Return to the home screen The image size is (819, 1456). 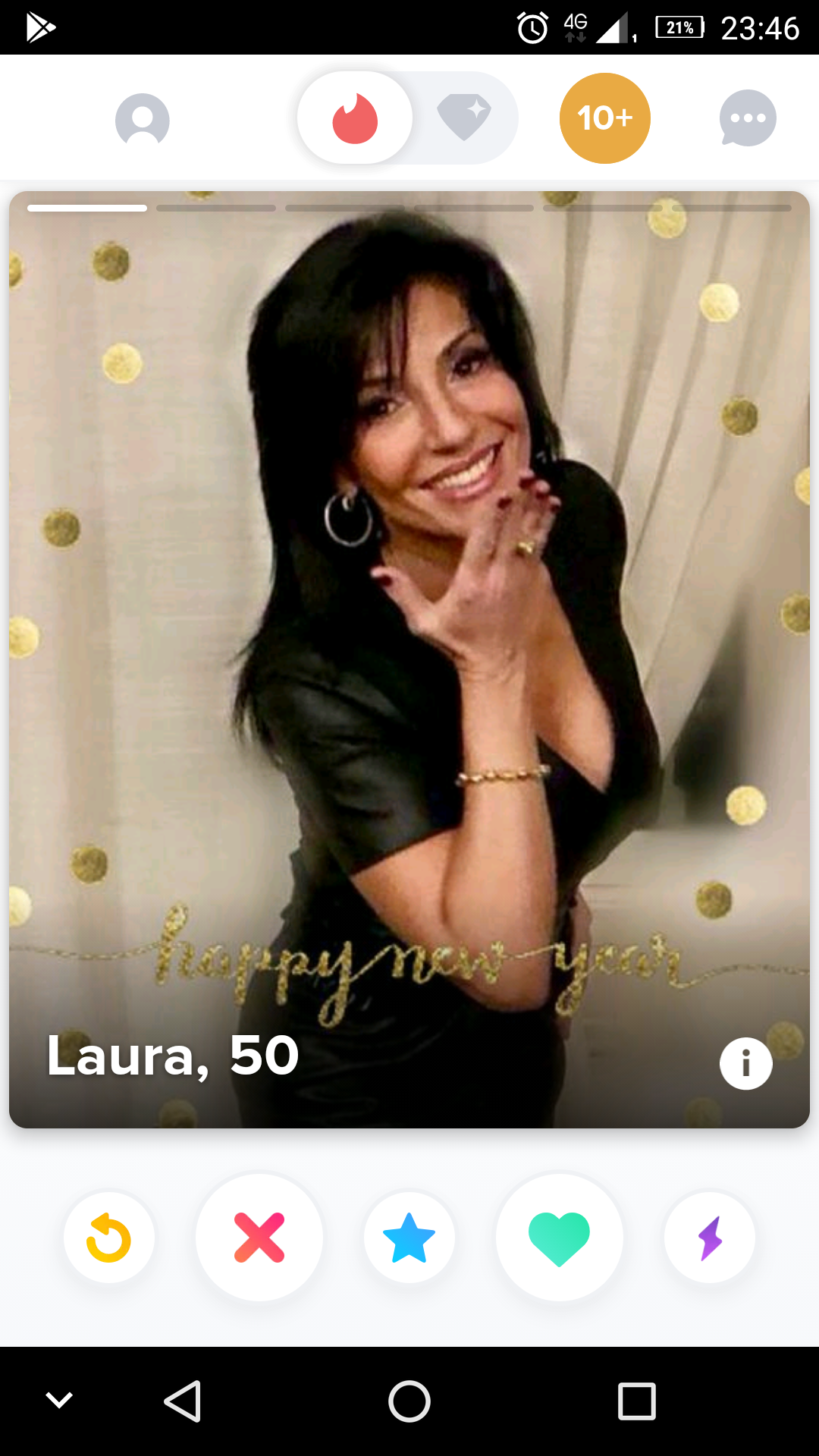(x=409, y=1401)
